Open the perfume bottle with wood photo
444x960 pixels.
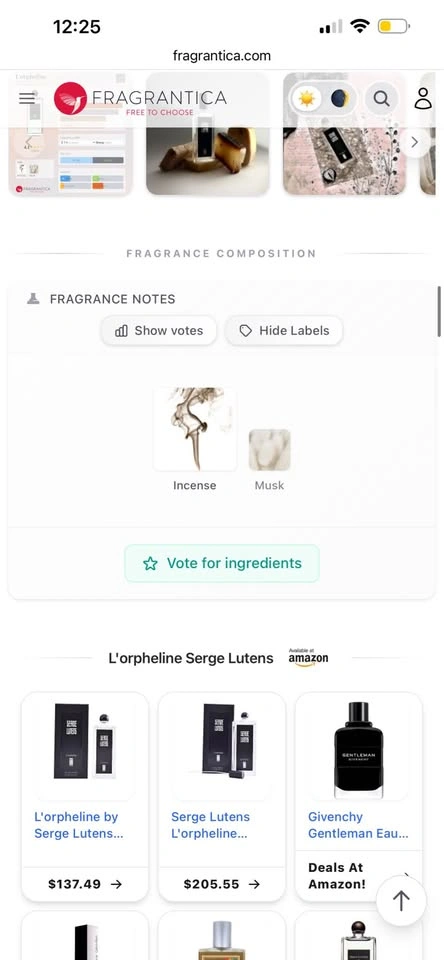(x=208, y=133)
